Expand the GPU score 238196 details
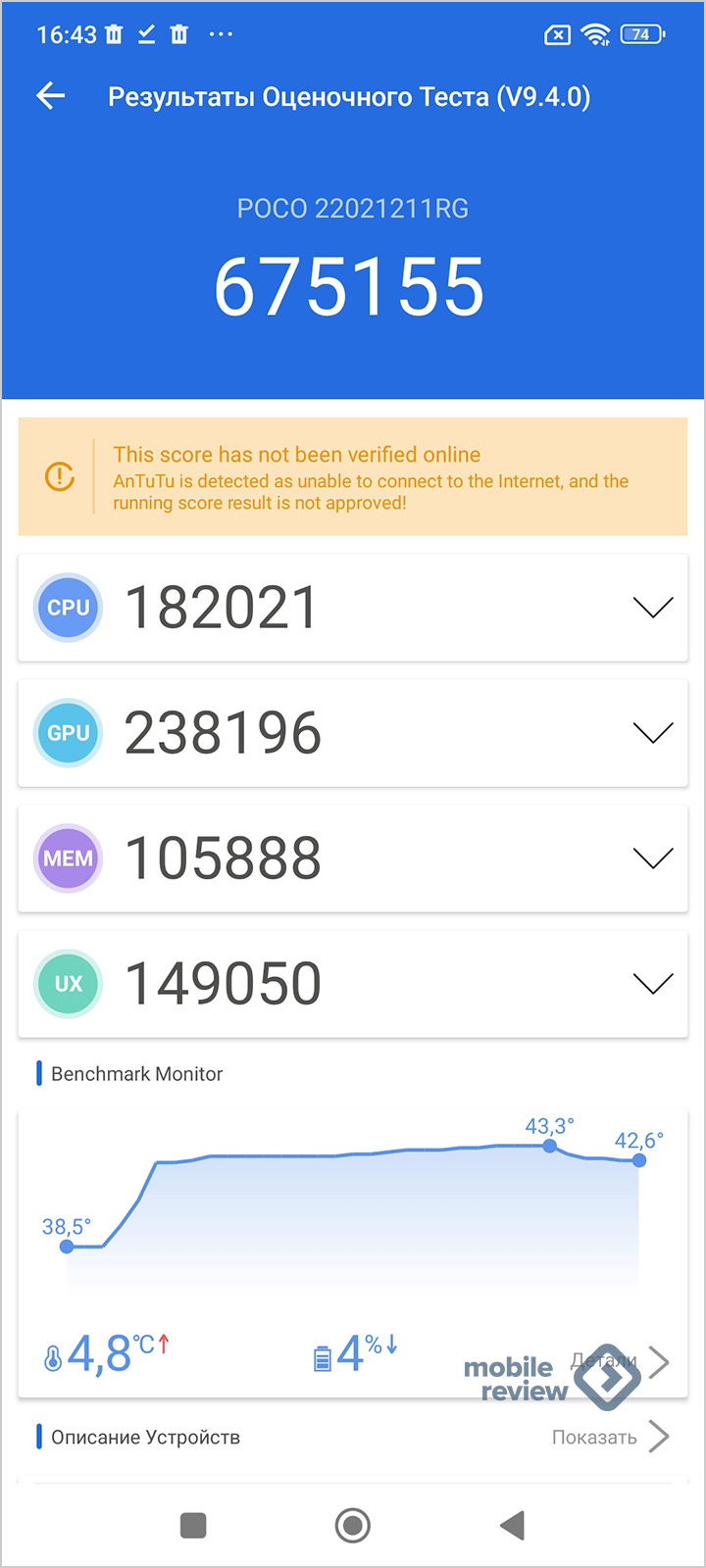706x1568 pixels. (x=353, y=733)
